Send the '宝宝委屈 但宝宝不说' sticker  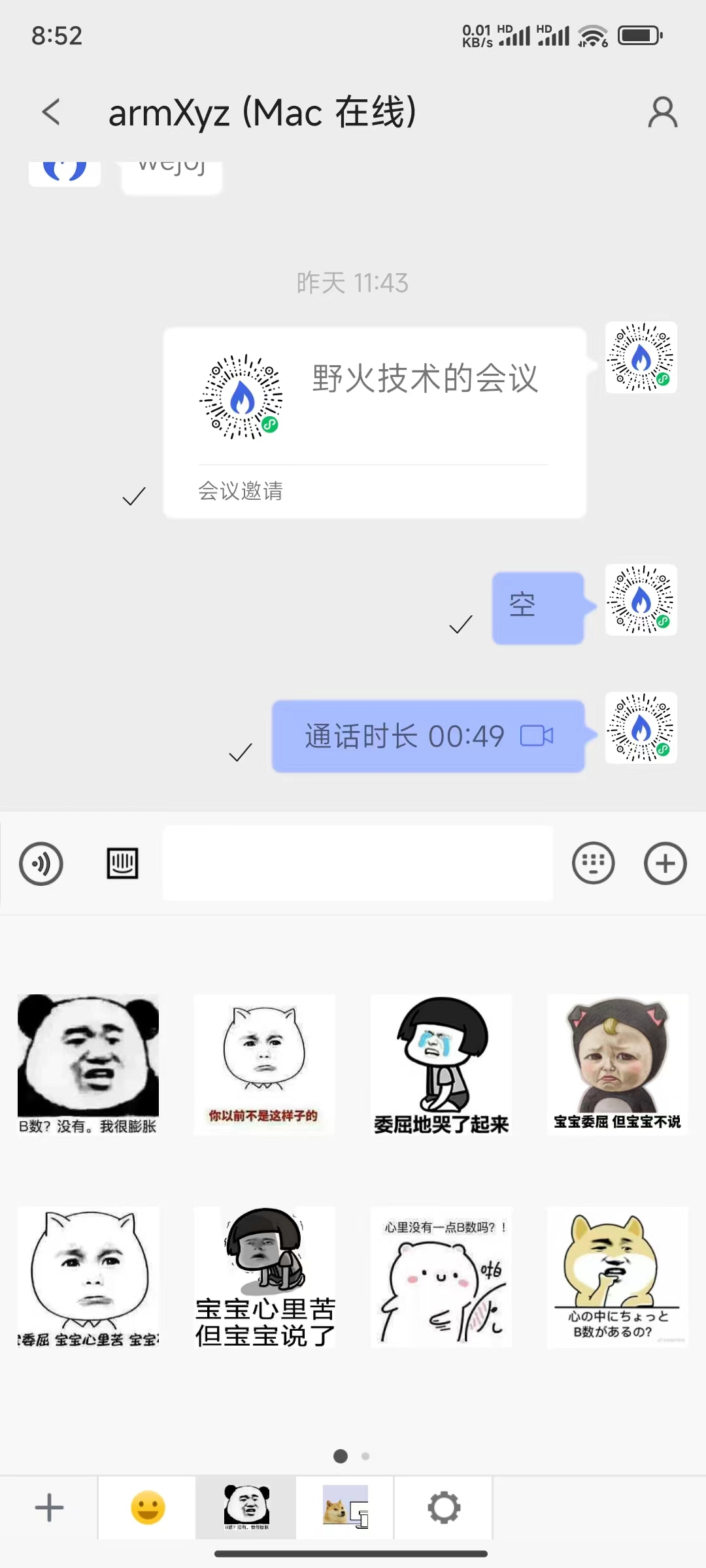(x=618, y=1064)
